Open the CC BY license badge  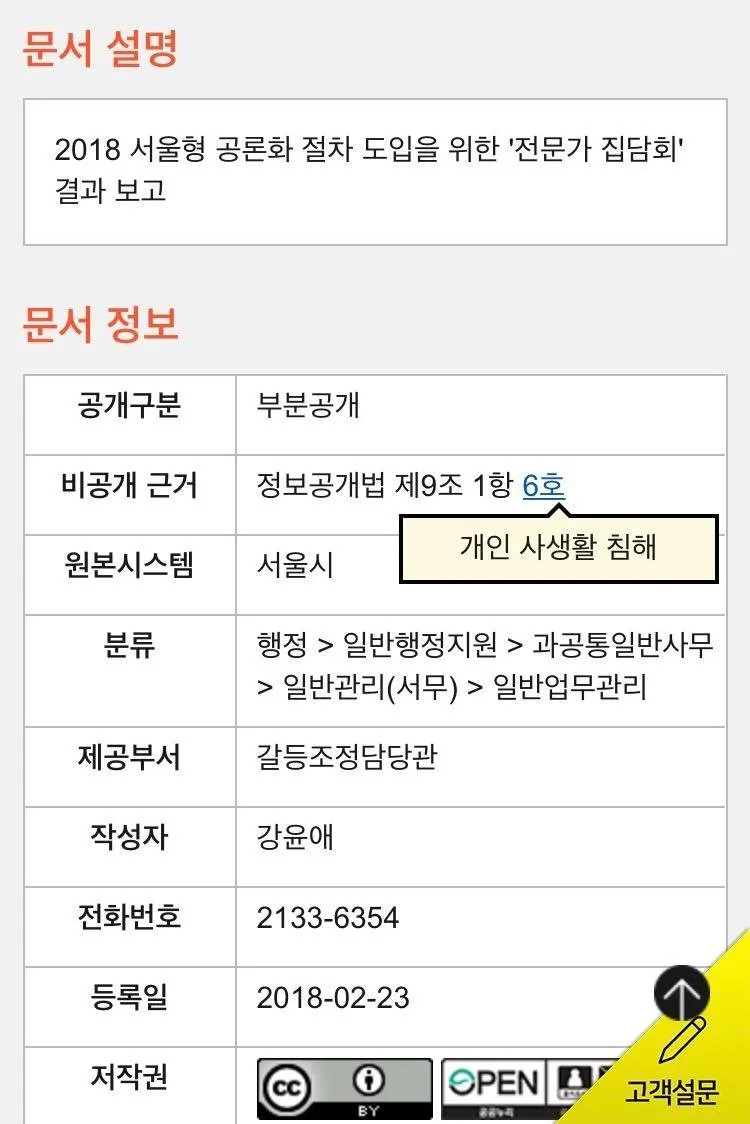[x=345, y=1089]
